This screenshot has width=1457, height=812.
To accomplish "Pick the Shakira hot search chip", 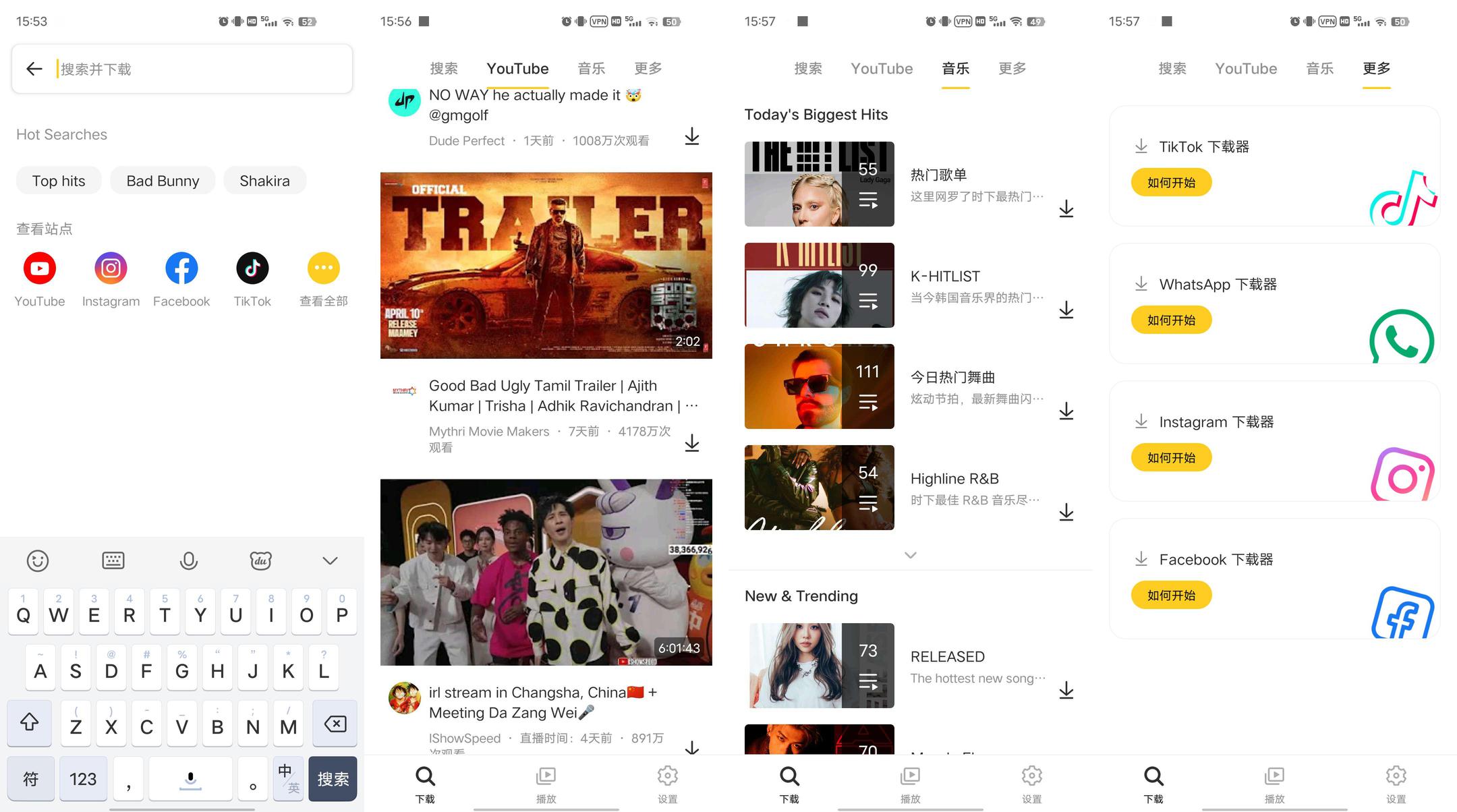I will tap(264, 181).
